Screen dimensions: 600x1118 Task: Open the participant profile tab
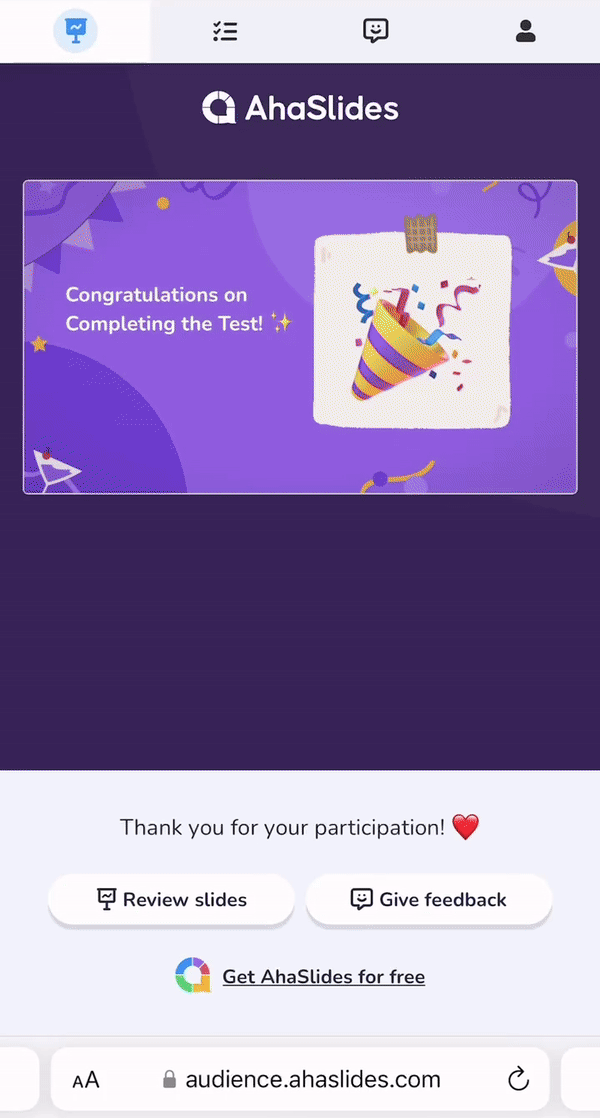pyautogui.click(x=525, y=31)
